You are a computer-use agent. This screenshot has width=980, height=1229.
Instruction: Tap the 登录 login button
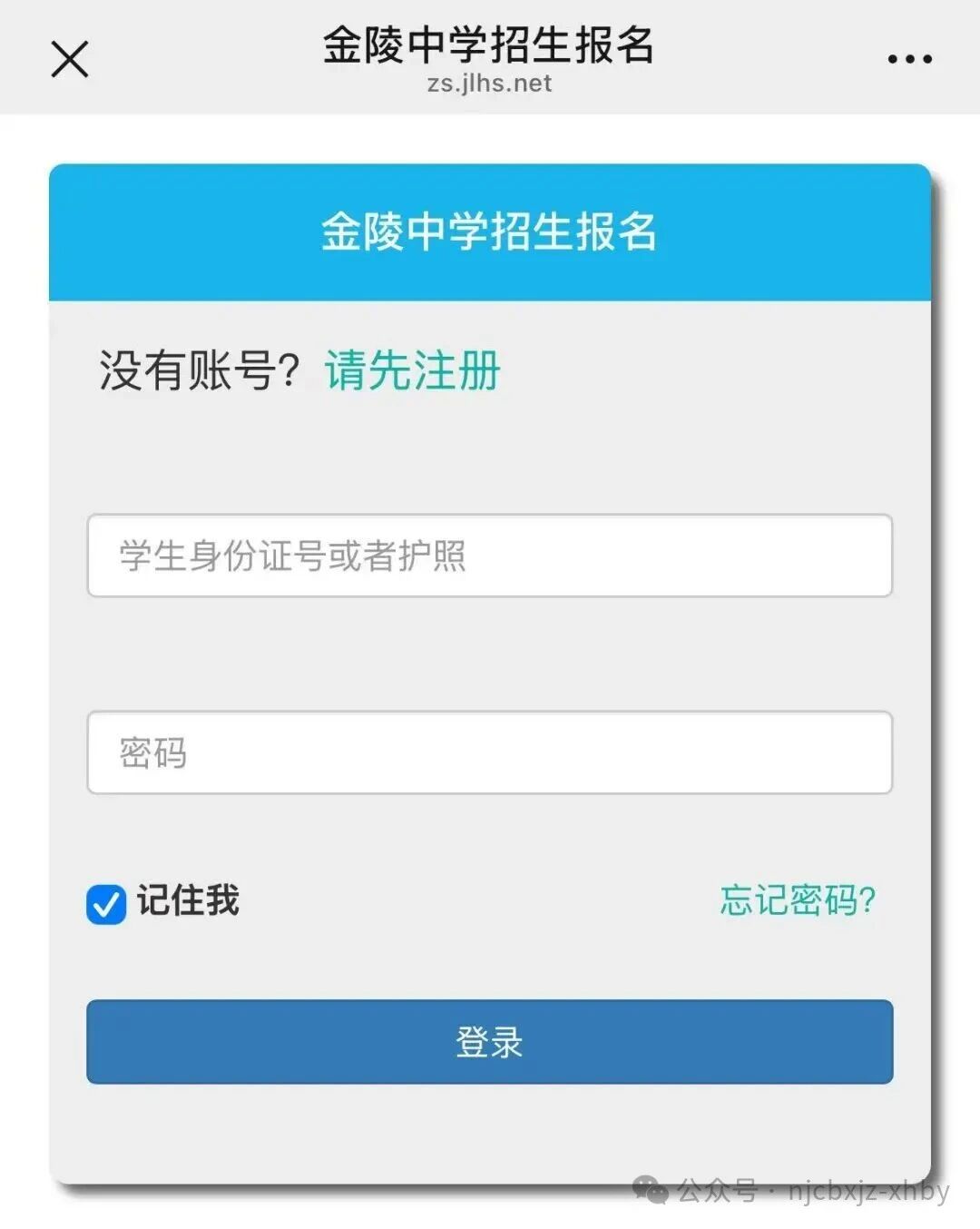click(490, 1042)
